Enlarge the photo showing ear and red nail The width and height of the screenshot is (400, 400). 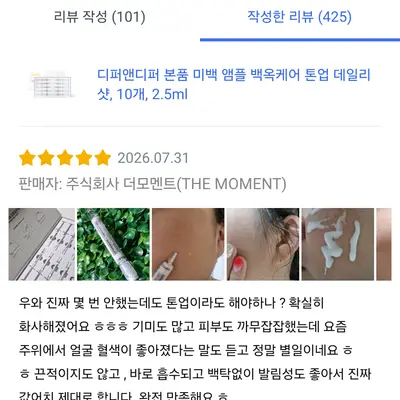click(x=263, y=244)
